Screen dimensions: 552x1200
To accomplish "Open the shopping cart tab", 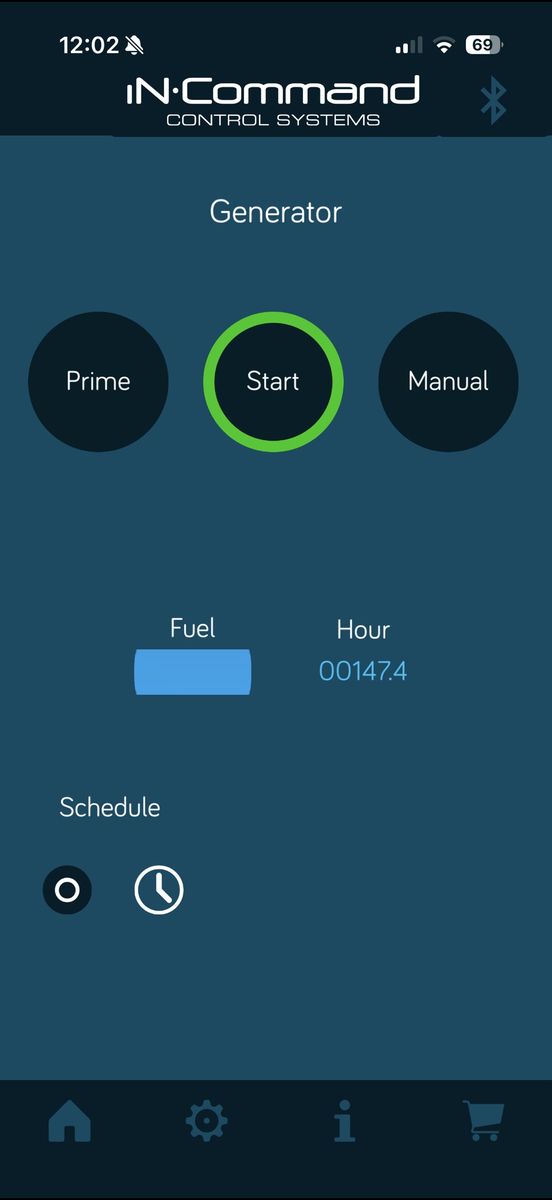I will coord(483,1122).
